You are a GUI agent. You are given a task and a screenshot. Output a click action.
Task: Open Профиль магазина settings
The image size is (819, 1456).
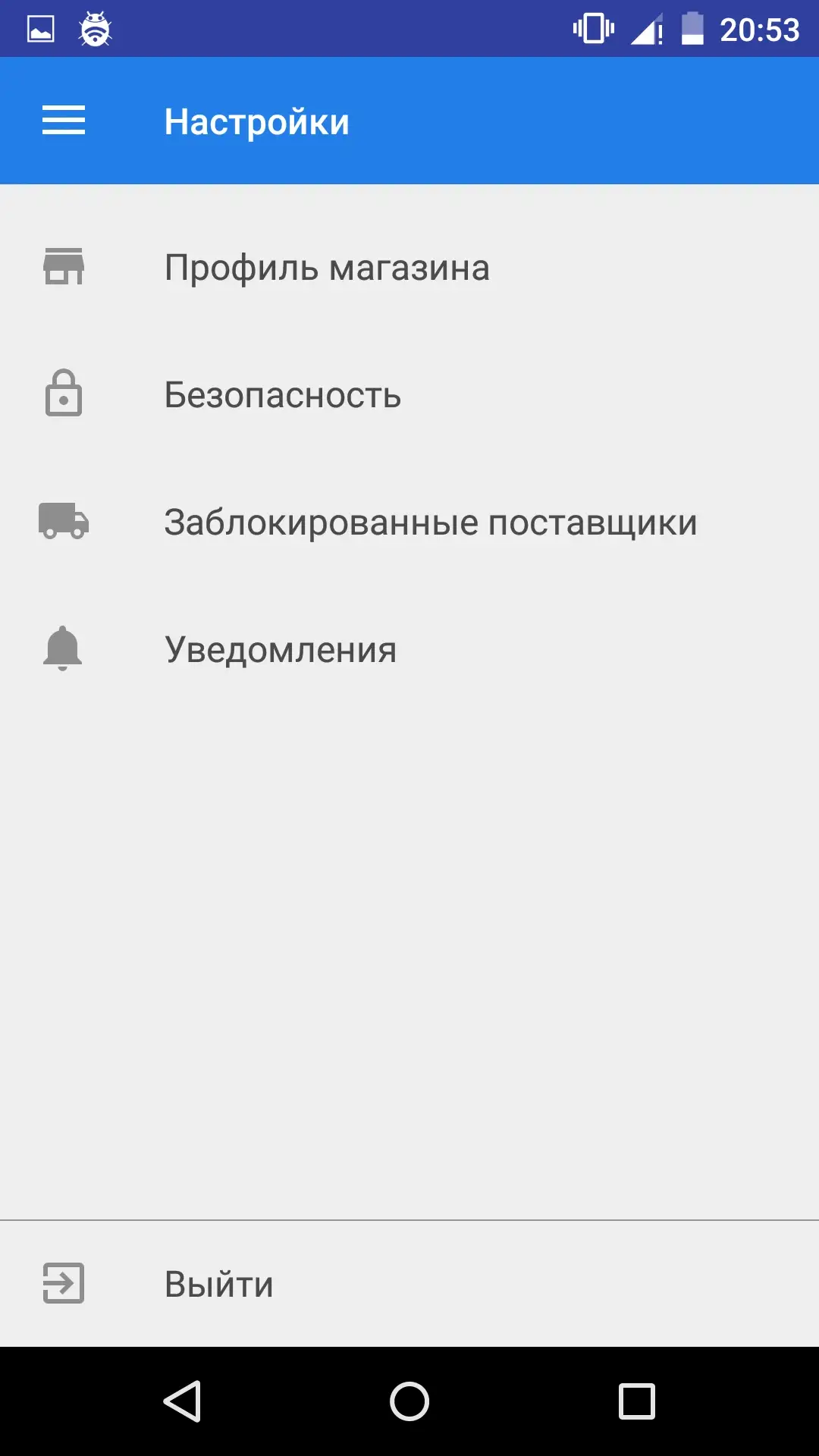tap(326, 268)
